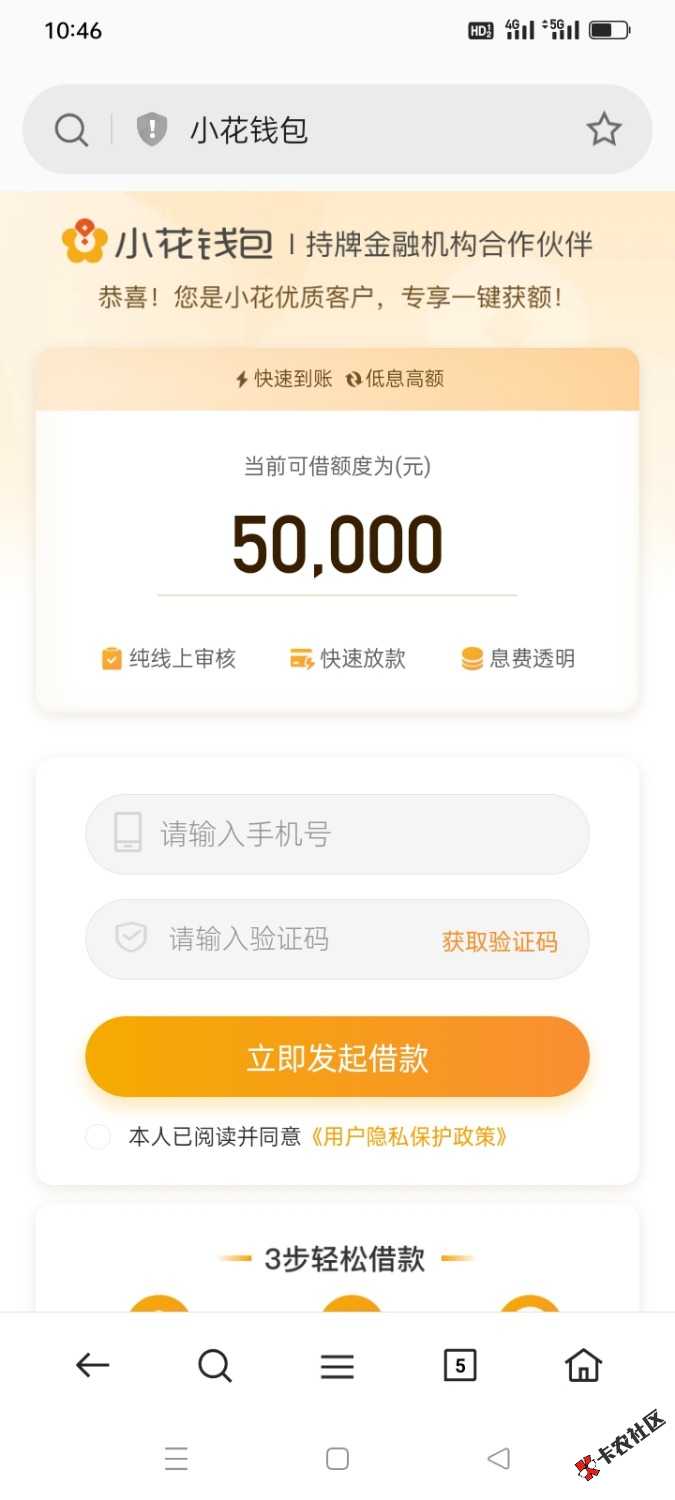Screen dimensions: 675x1500
Task: Tap the 立即发起借款 button
Action: click(x=337, y=1057)
